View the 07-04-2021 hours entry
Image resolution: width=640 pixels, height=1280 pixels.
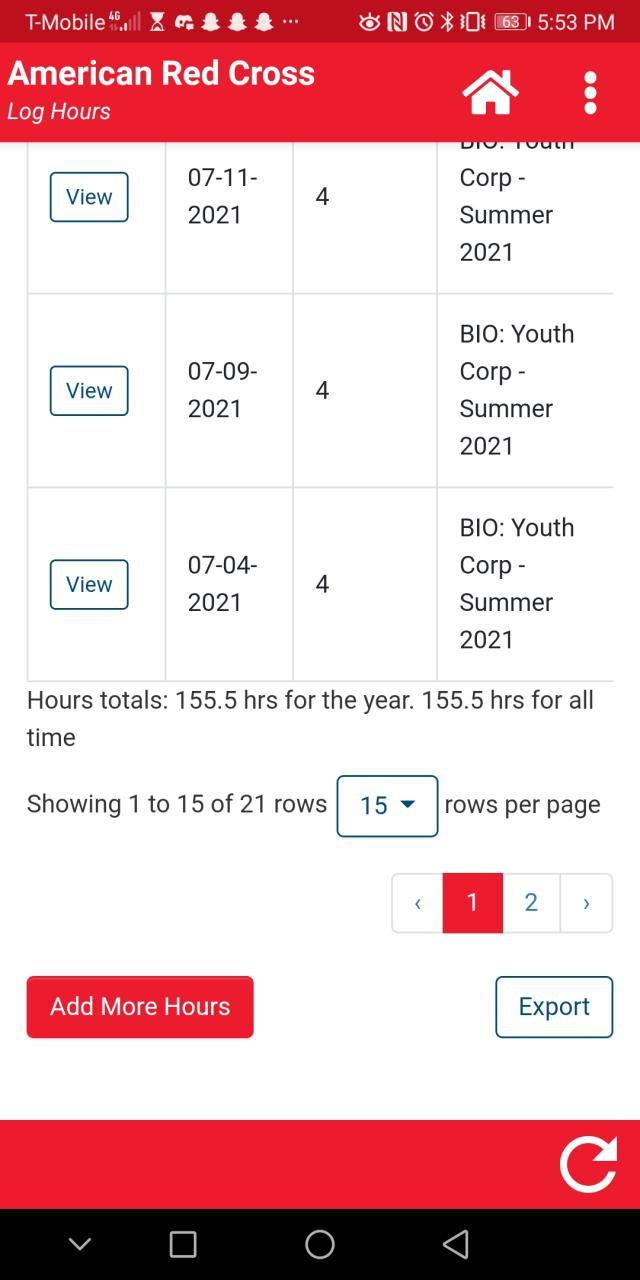pos(89,585)
